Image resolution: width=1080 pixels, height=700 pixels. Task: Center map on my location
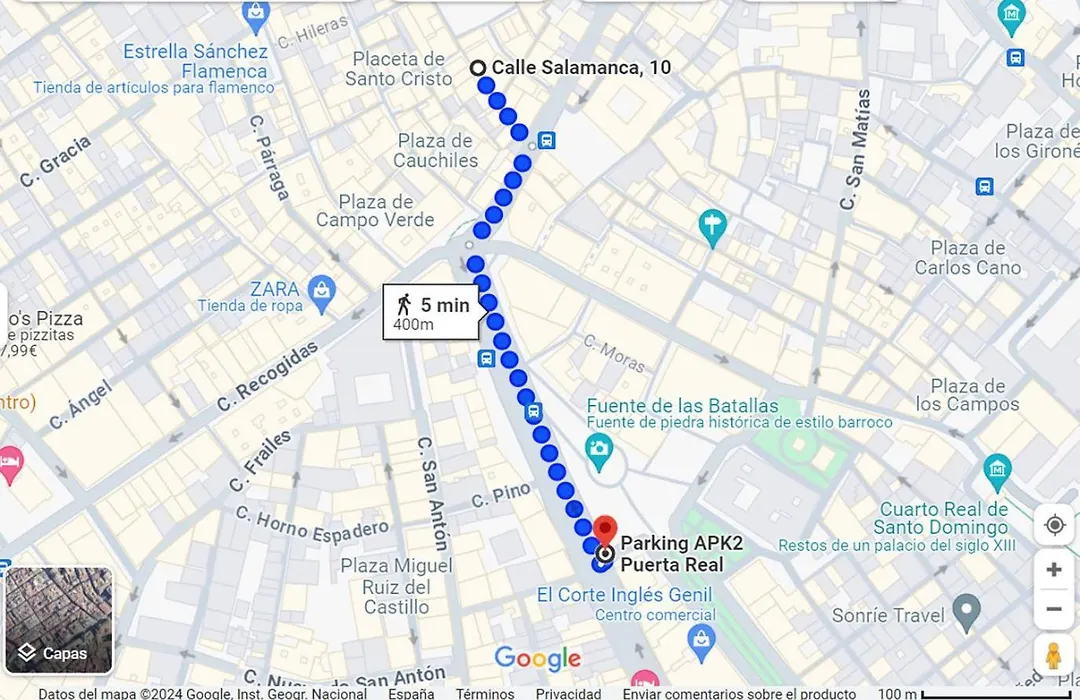coord(1053,525)
